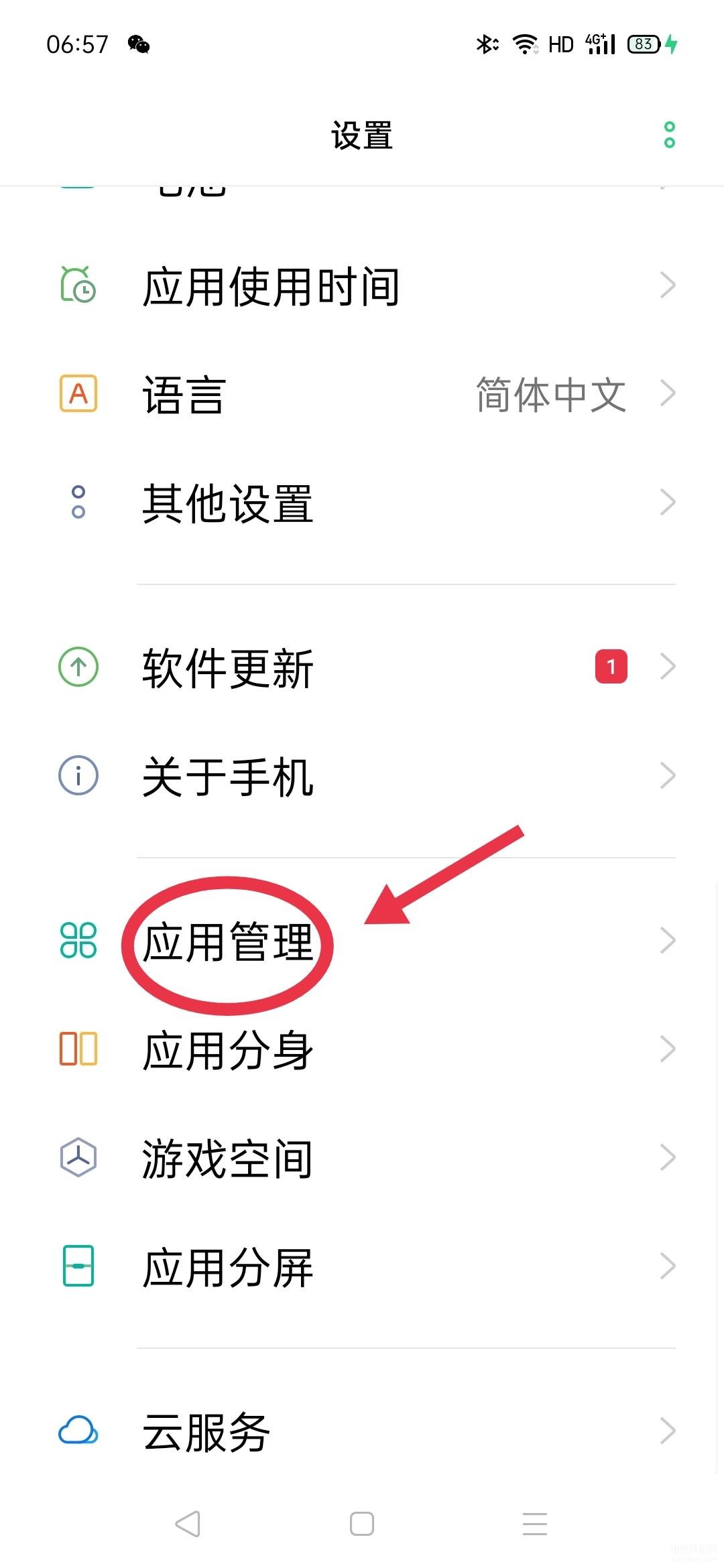This screenshot has height=1568, width=724.
Task: Open 应用使用时间 settings
Action: (362, 286)
